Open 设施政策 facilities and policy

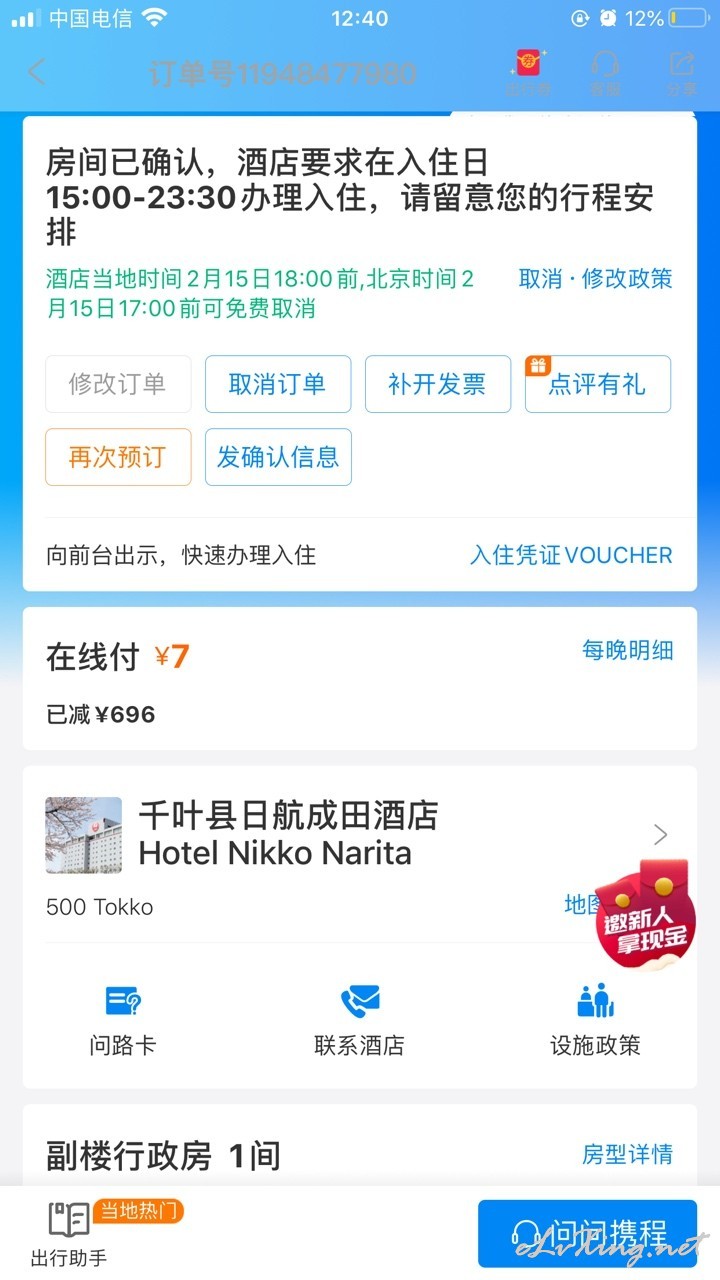point(596,1020)
